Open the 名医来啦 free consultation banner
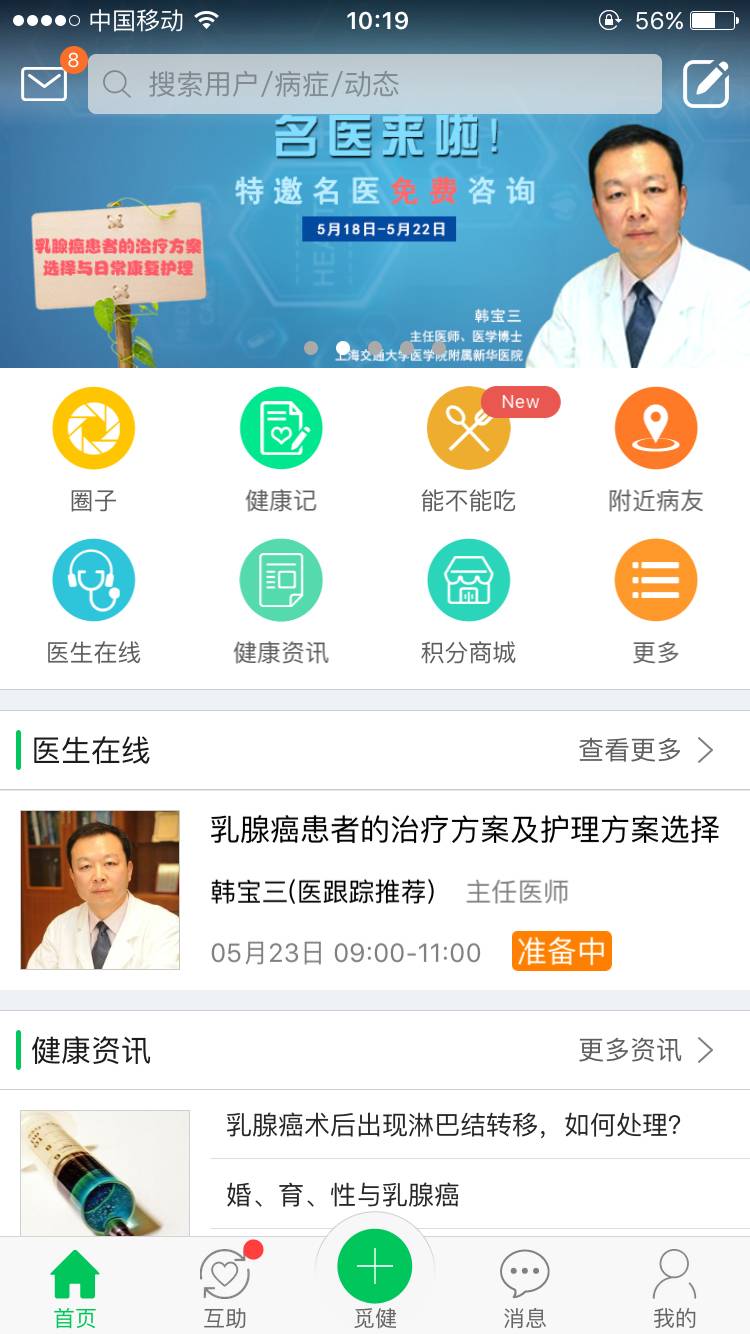750x1334 pixels. 375,230
